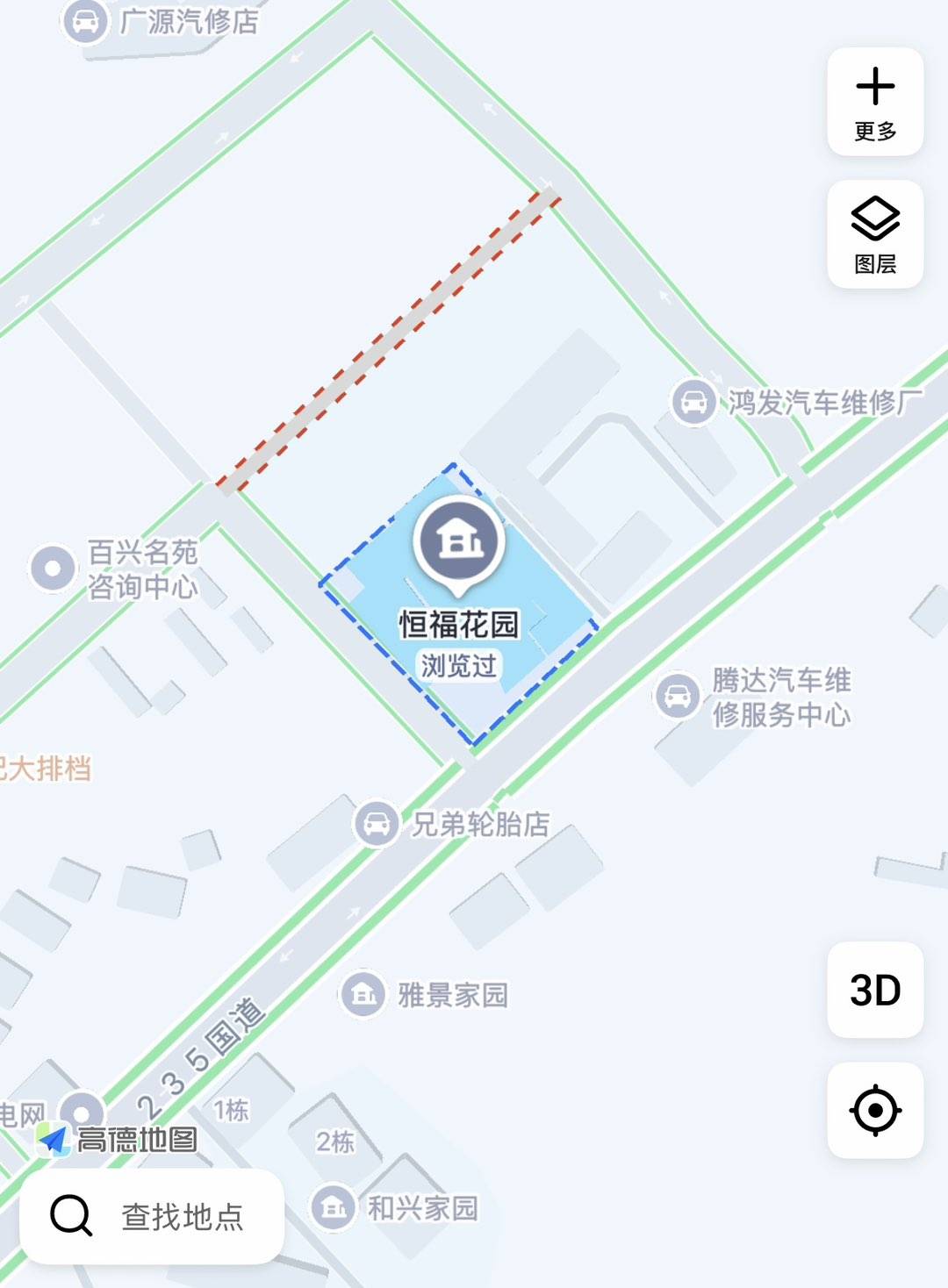This screenshot has height=1288, width=948.
Task: Select the 广源汽修店 map marker
Action: pyautogui.click(x=85, y=21)
